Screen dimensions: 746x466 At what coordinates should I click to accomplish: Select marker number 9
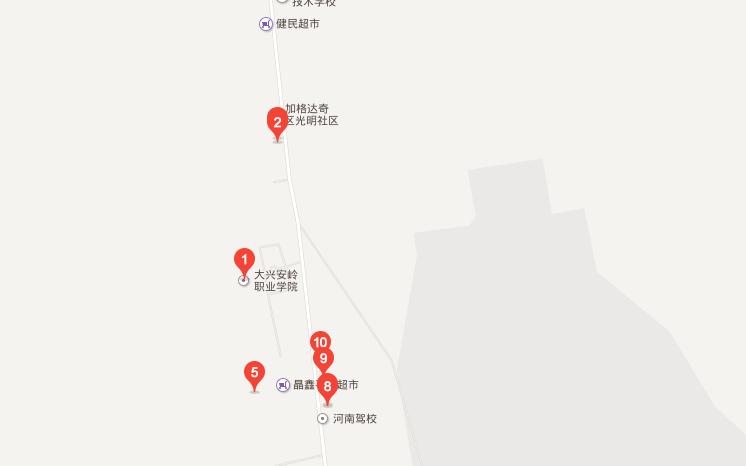pos(323,359)
